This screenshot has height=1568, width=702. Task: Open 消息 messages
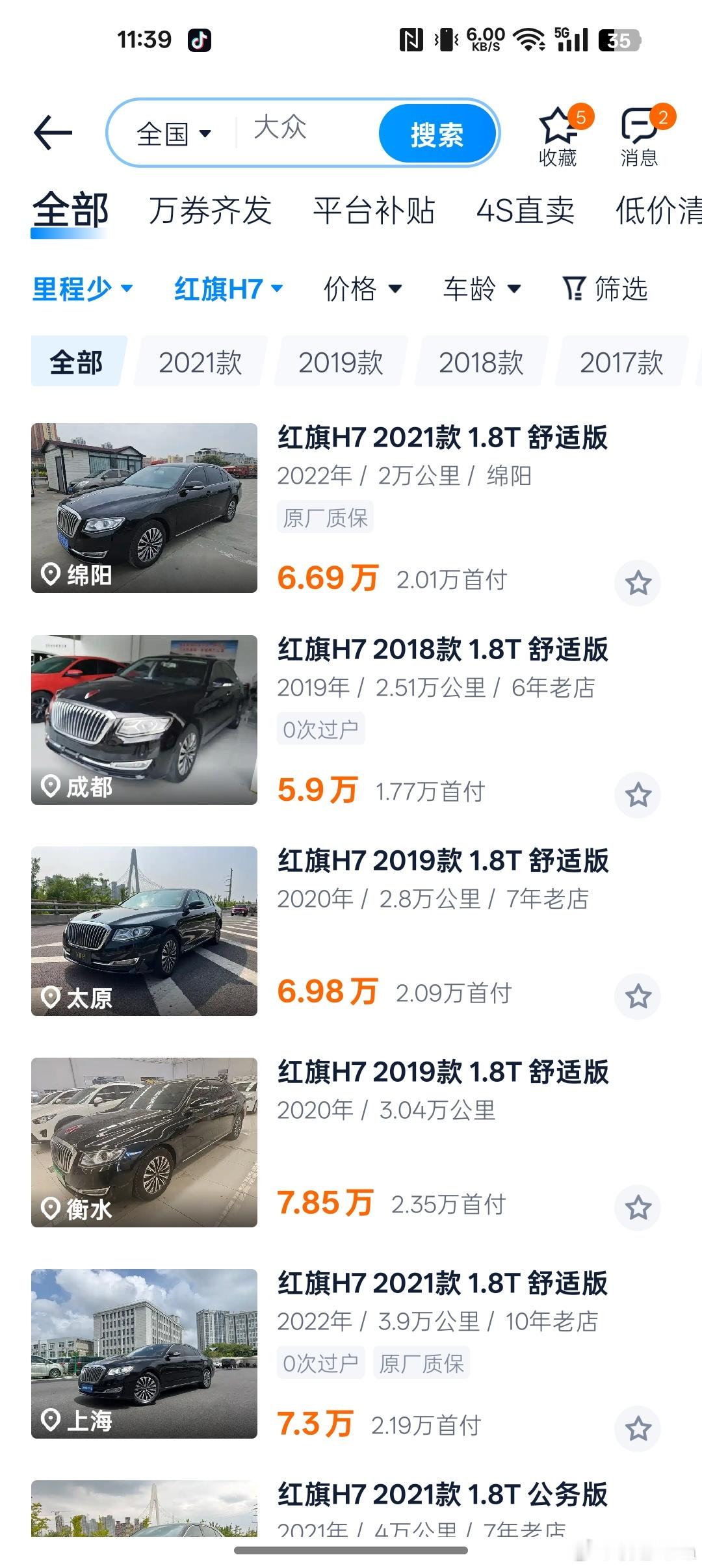tap(640, 138)
